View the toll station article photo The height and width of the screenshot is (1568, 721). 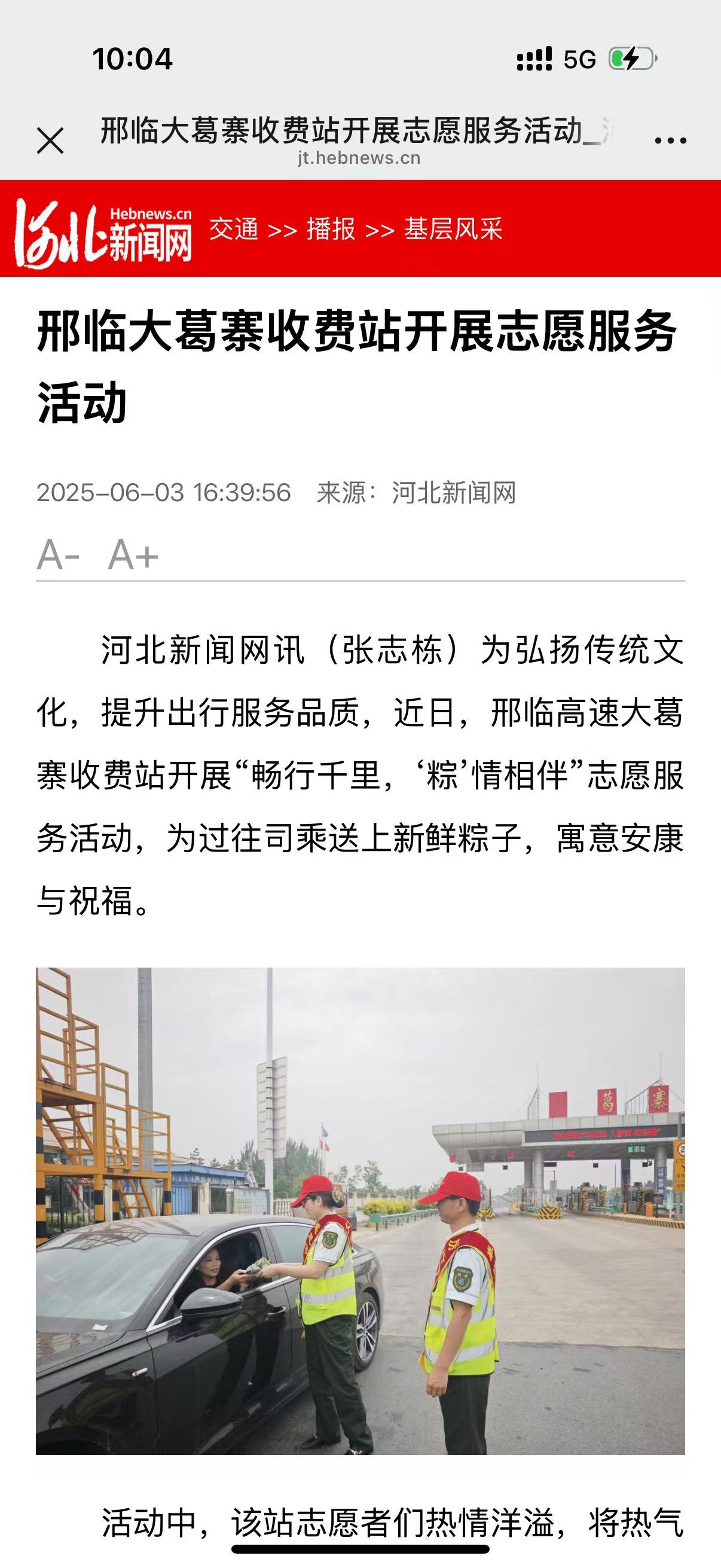coord(360,1211)
